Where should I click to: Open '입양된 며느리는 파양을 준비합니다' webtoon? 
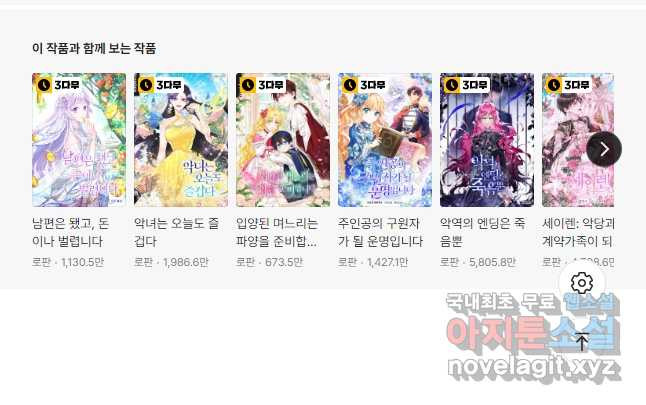click(x=283, y=140)
